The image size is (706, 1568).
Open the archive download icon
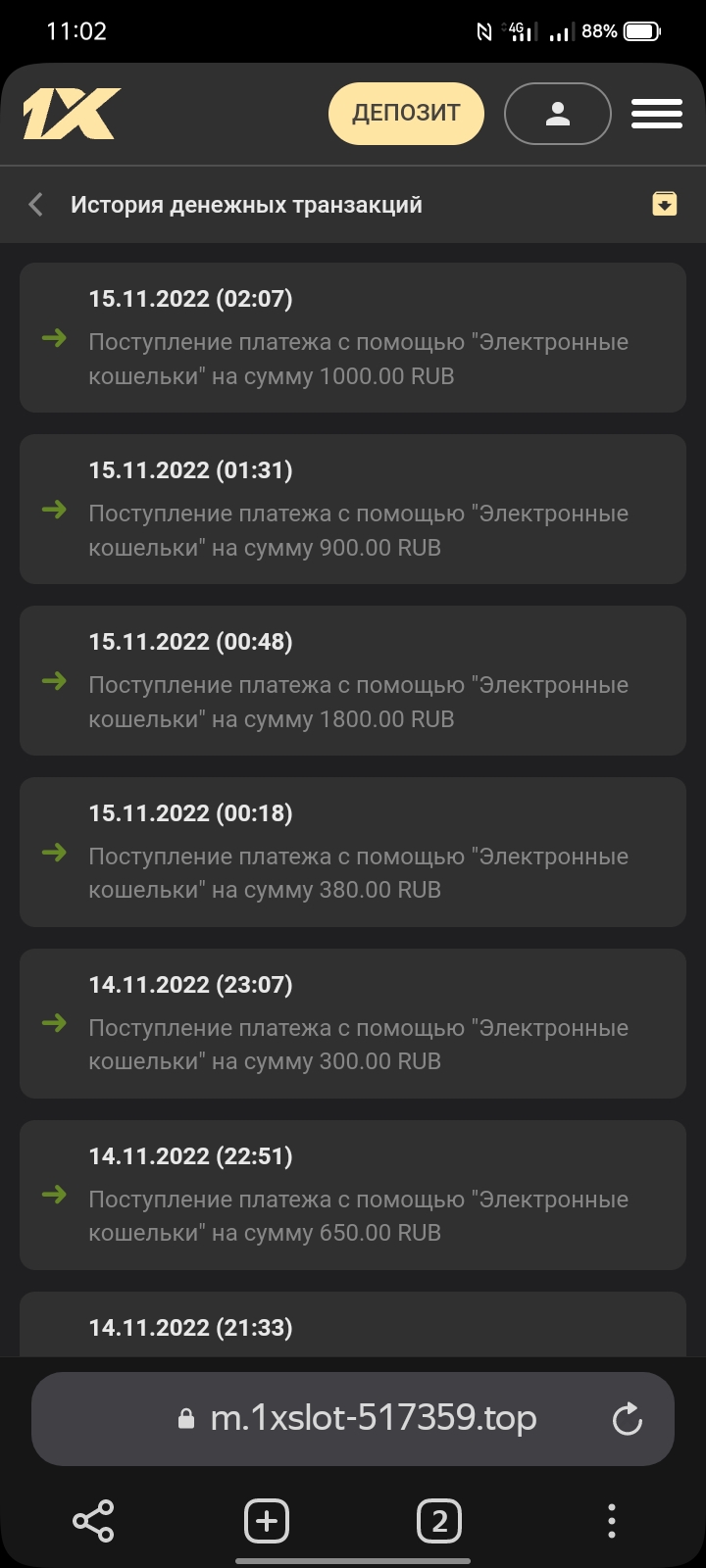tap(665, 204)
